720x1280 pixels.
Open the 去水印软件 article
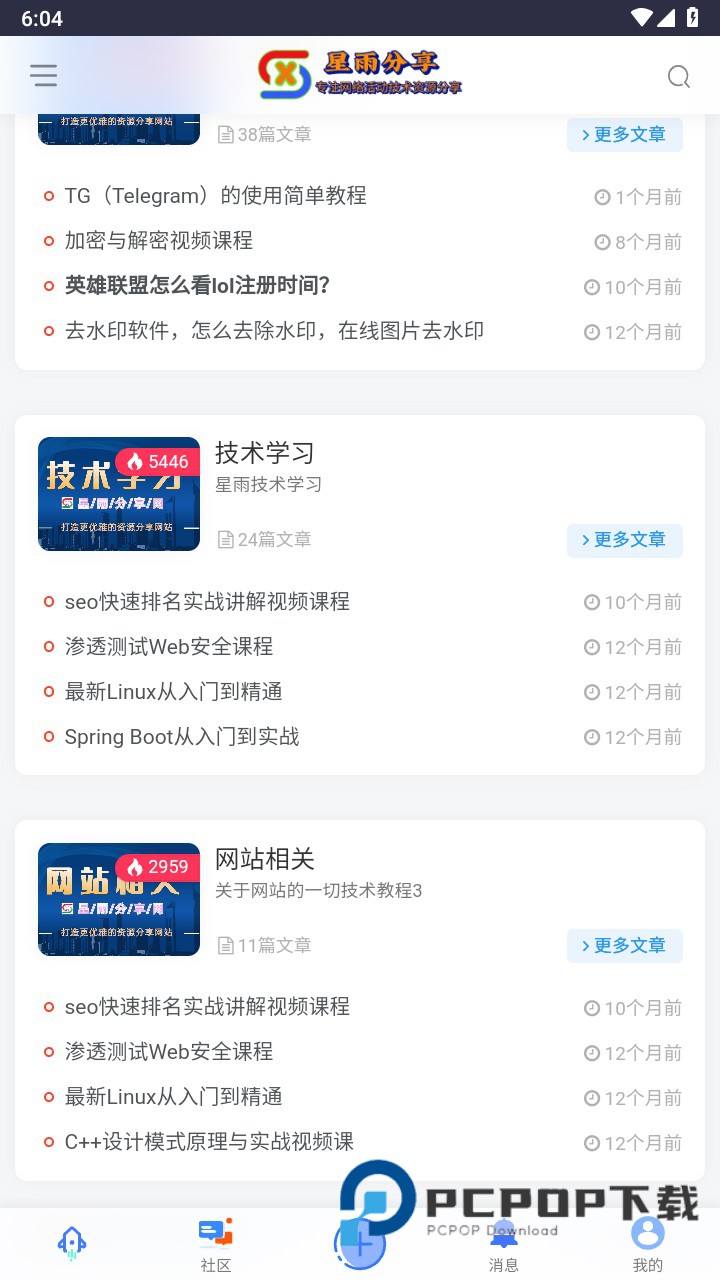[x=274, y=331]
